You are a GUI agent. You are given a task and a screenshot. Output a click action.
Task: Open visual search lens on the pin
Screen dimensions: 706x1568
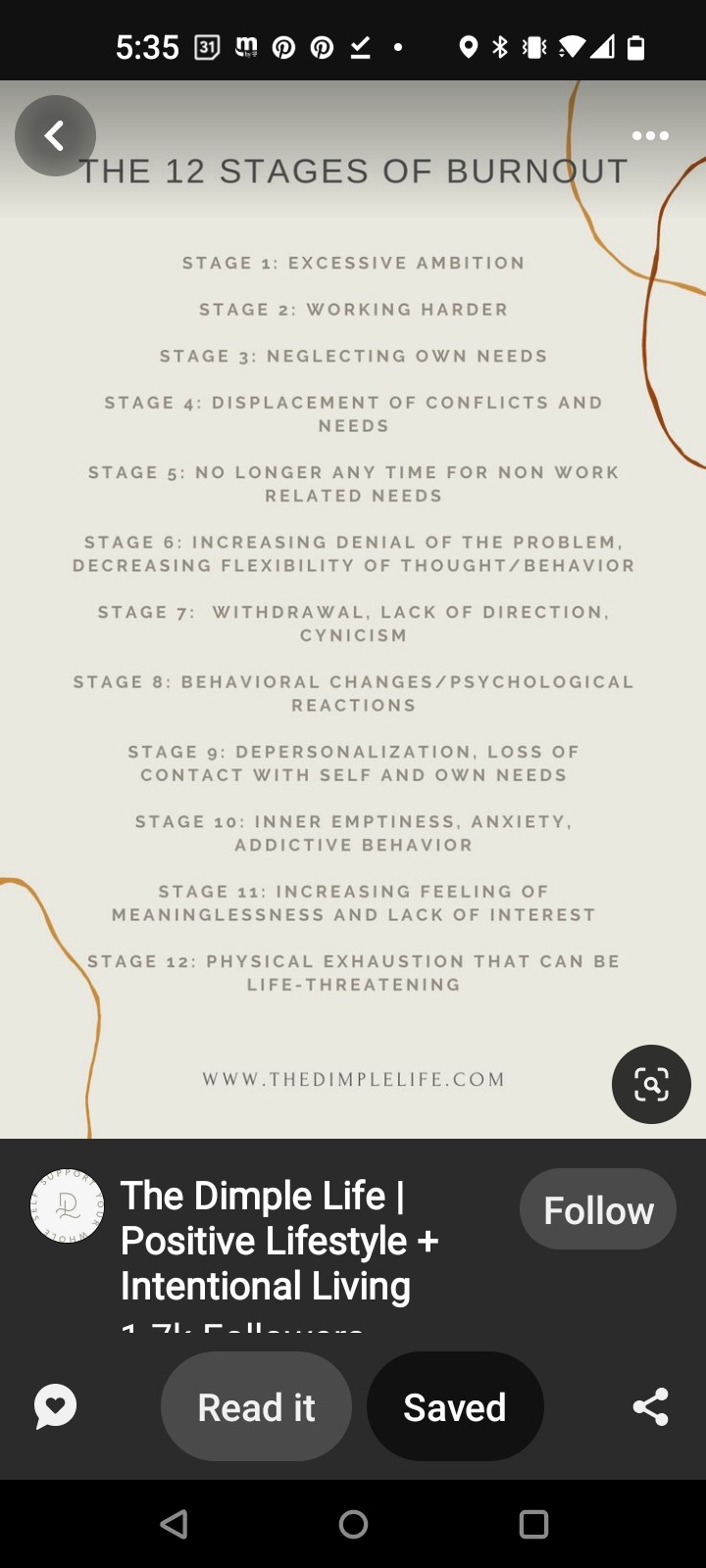(651, 1084)
